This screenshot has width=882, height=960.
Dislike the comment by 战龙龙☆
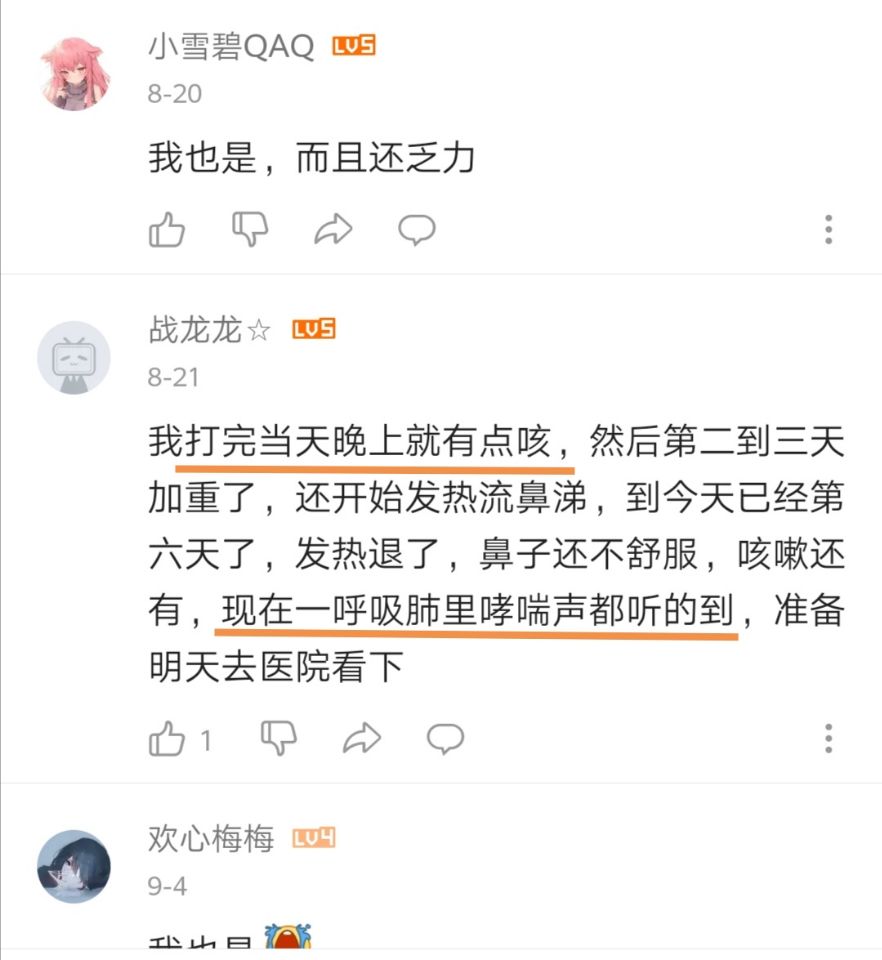pos(278,739)
